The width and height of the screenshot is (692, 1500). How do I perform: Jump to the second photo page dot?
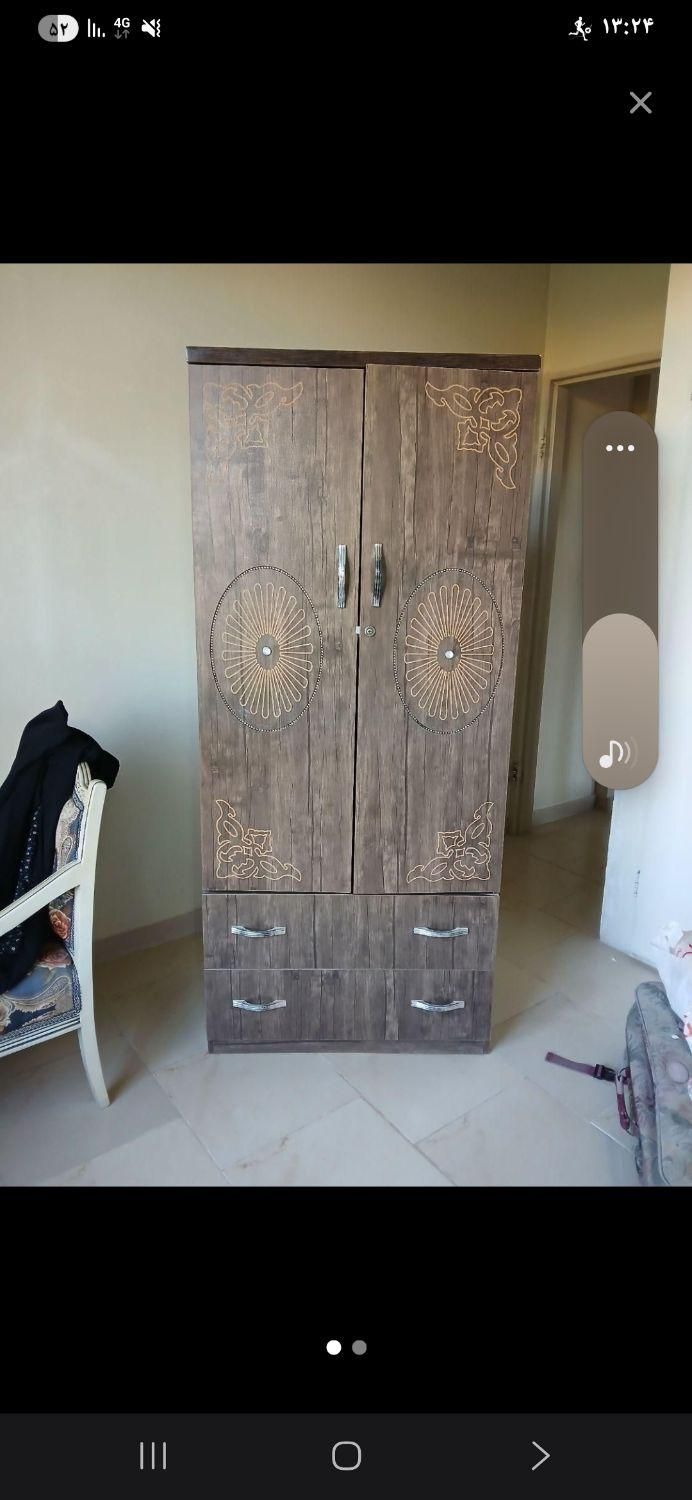pos(360,1347)
